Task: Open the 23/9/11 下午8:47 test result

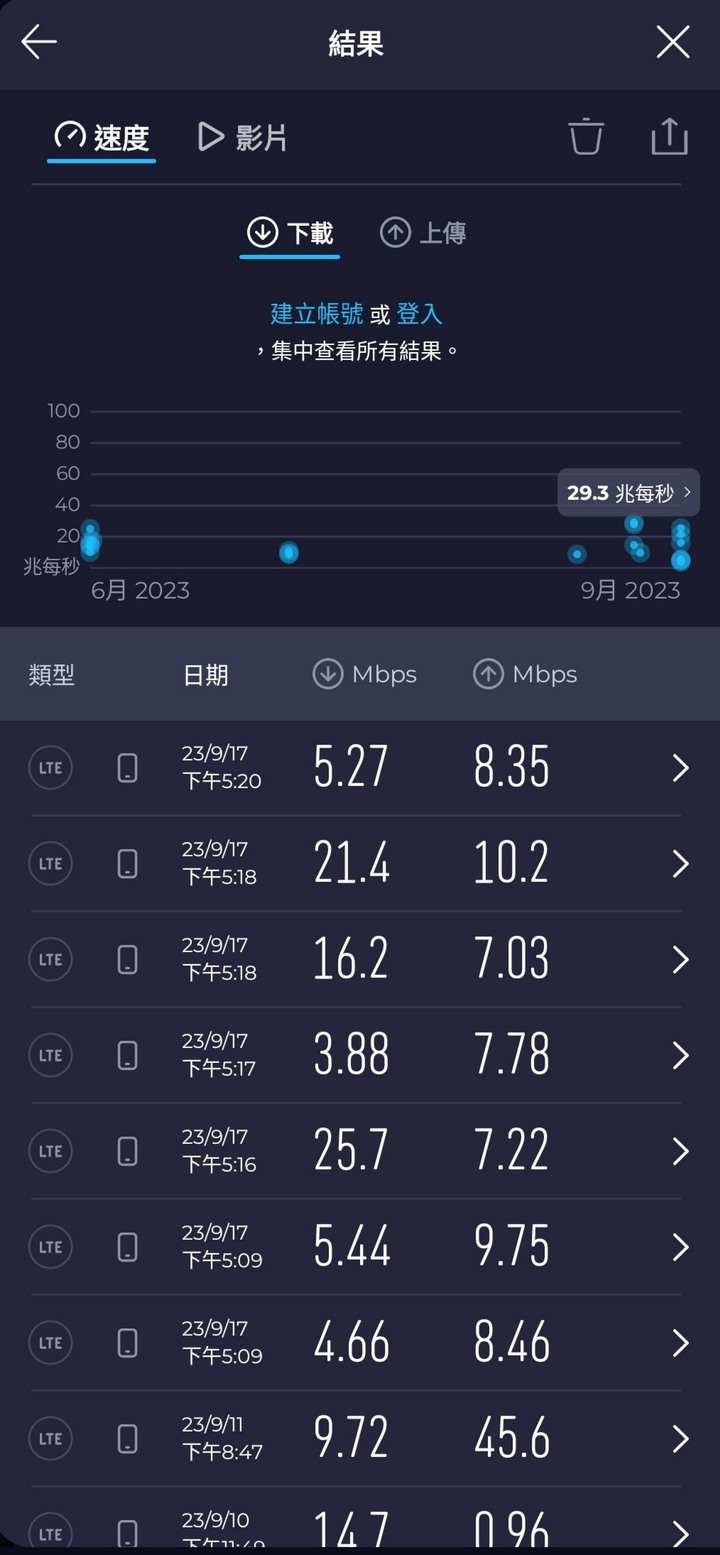Action: pyautogui.click(x=360, y=1440)
